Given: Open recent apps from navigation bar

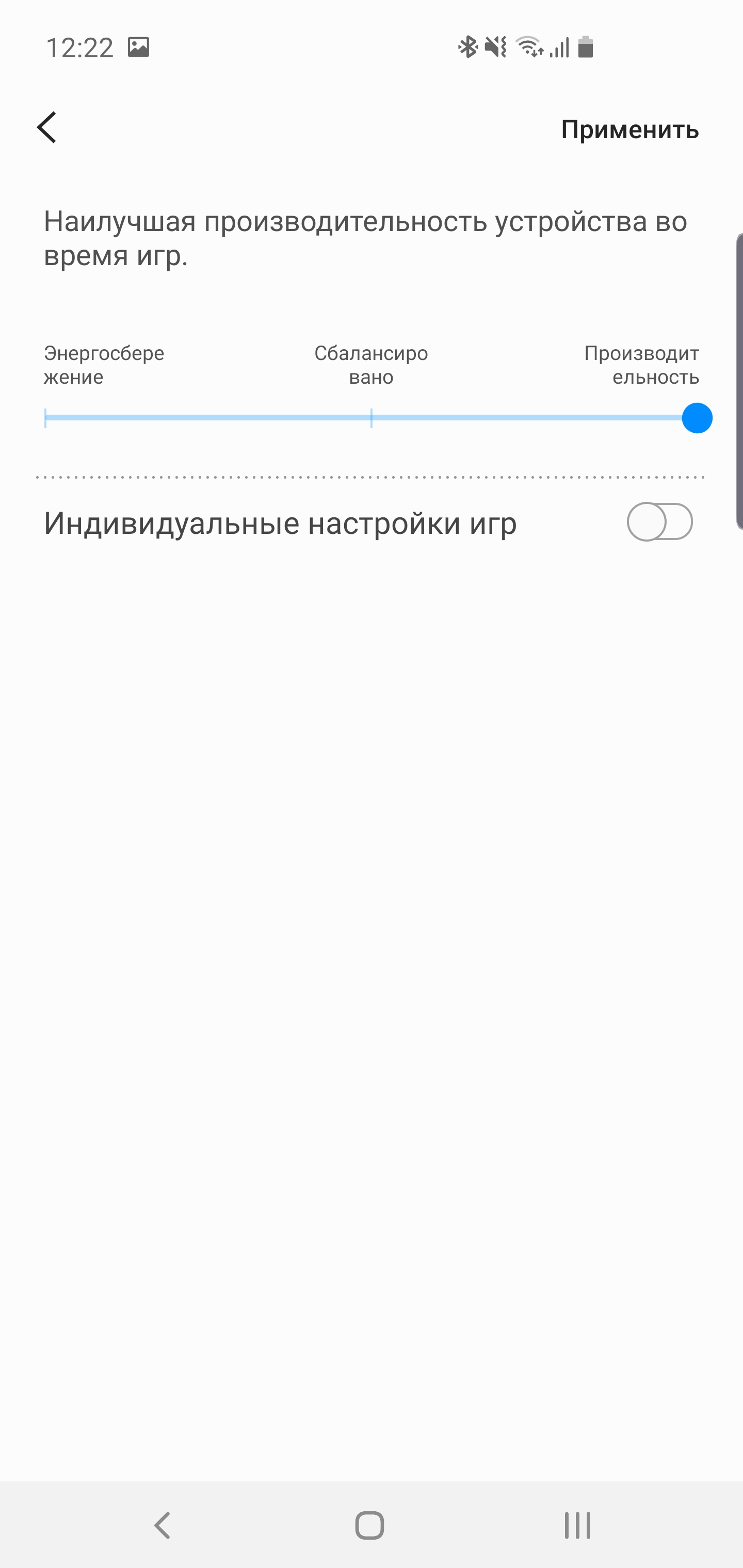Looking at the screenshot, I should coord(577,1525).
